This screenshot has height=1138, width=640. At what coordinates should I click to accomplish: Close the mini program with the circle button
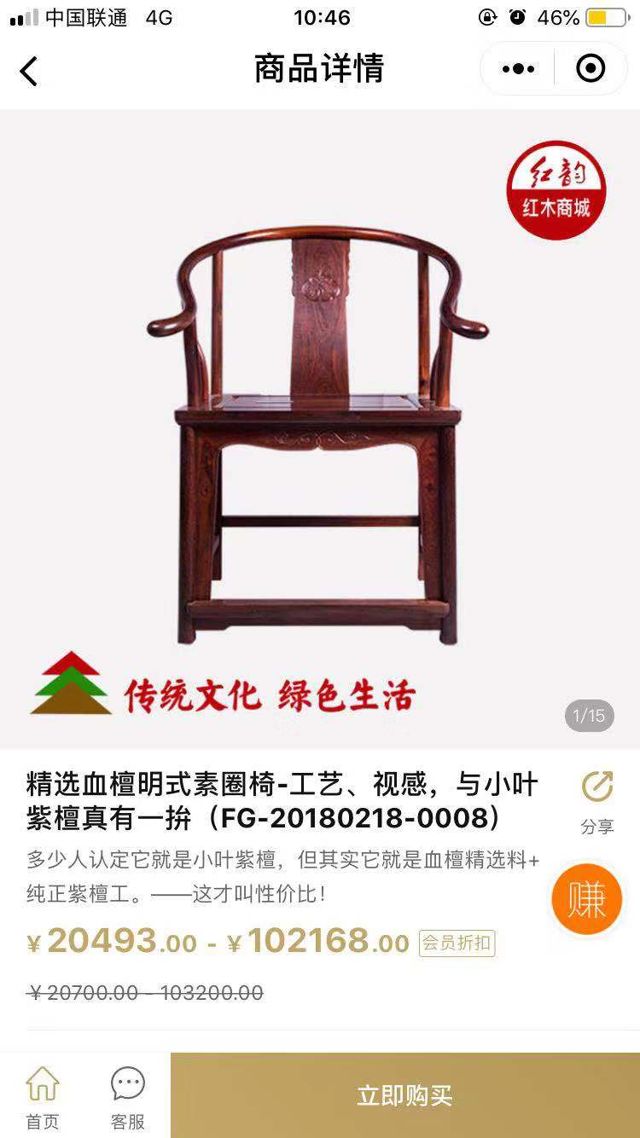tap(591, 69)
